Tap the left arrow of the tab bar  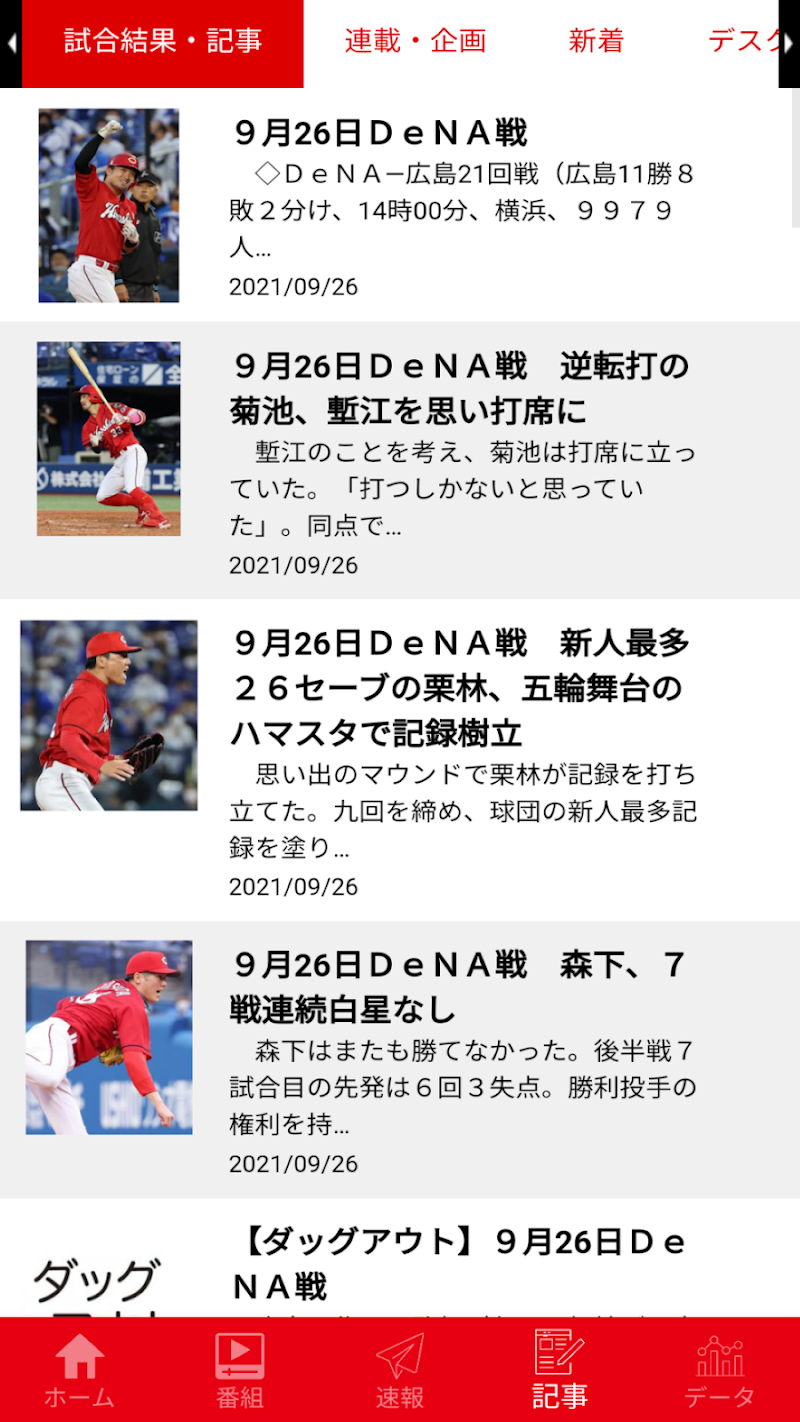coord(11,43)
